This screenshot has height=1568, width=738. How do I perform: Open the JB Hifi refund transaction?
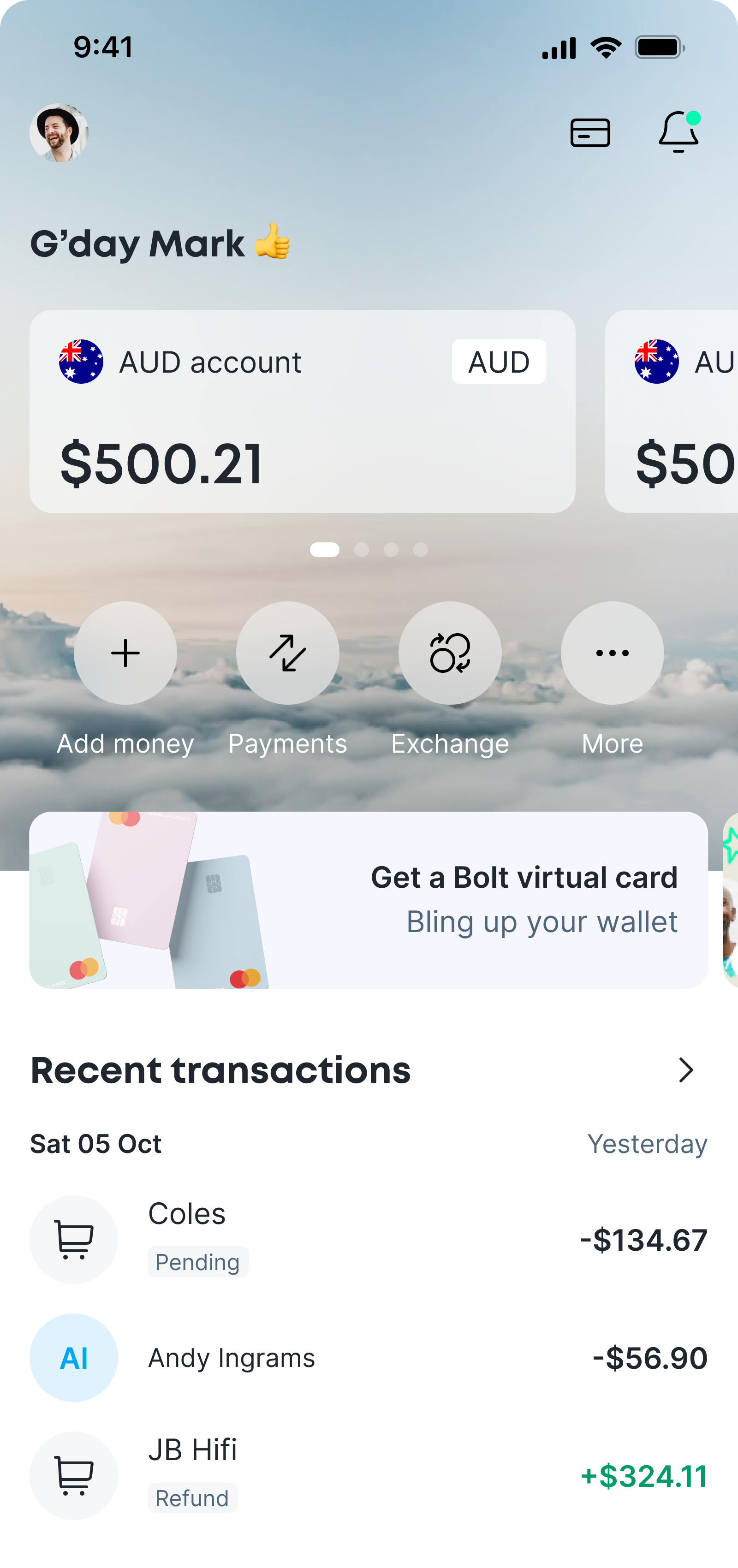[369, 1475]
